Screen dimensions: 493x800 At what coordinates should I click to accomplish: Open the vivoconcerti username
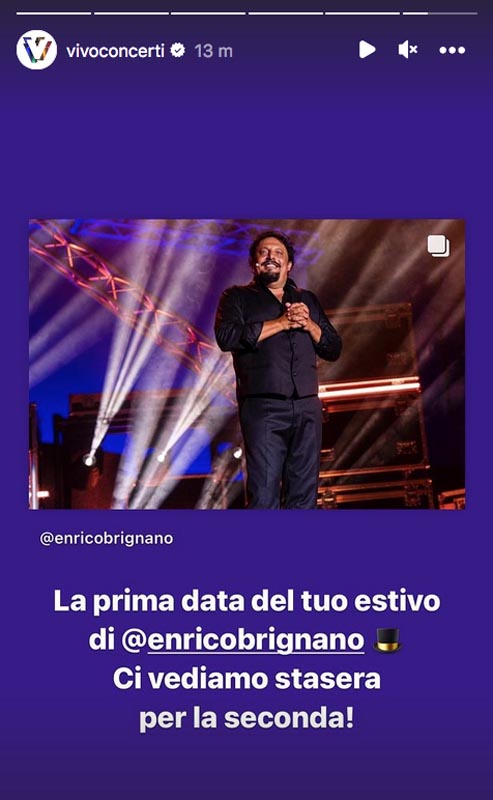pos(115,51)
